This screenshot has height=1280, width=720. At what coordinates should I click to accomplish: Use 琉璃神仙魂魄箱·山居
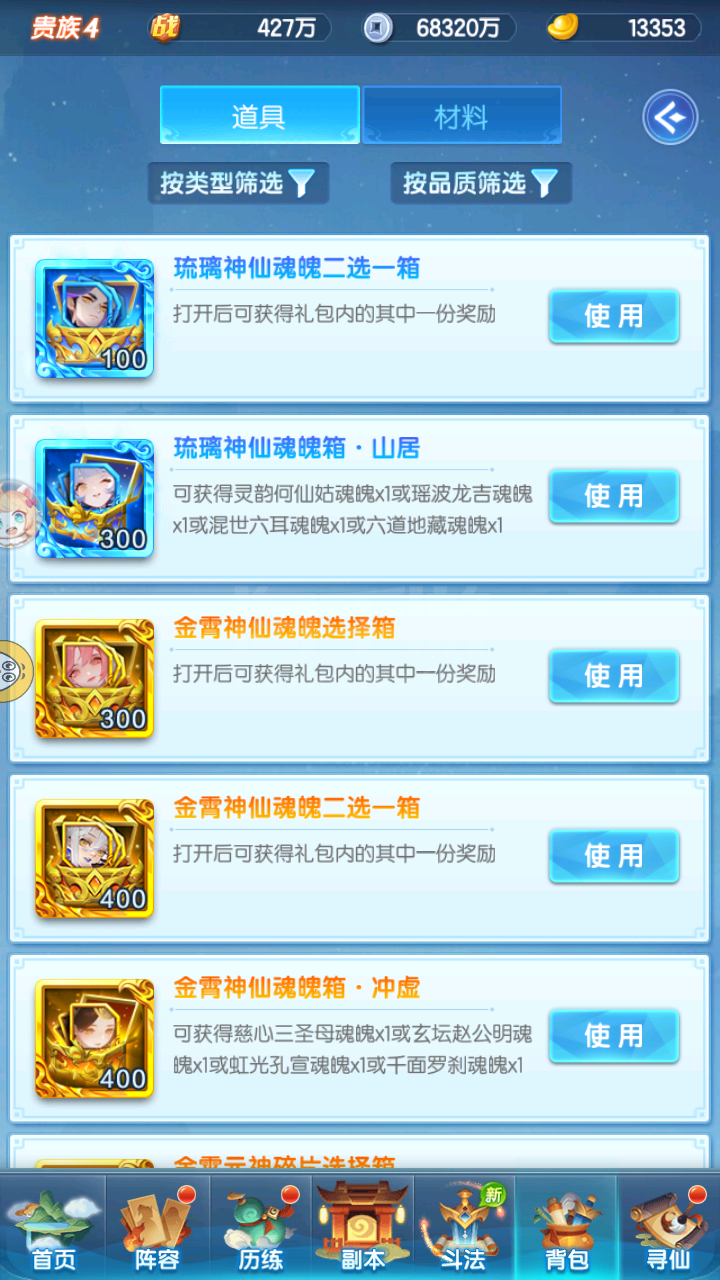pos(613,496)
